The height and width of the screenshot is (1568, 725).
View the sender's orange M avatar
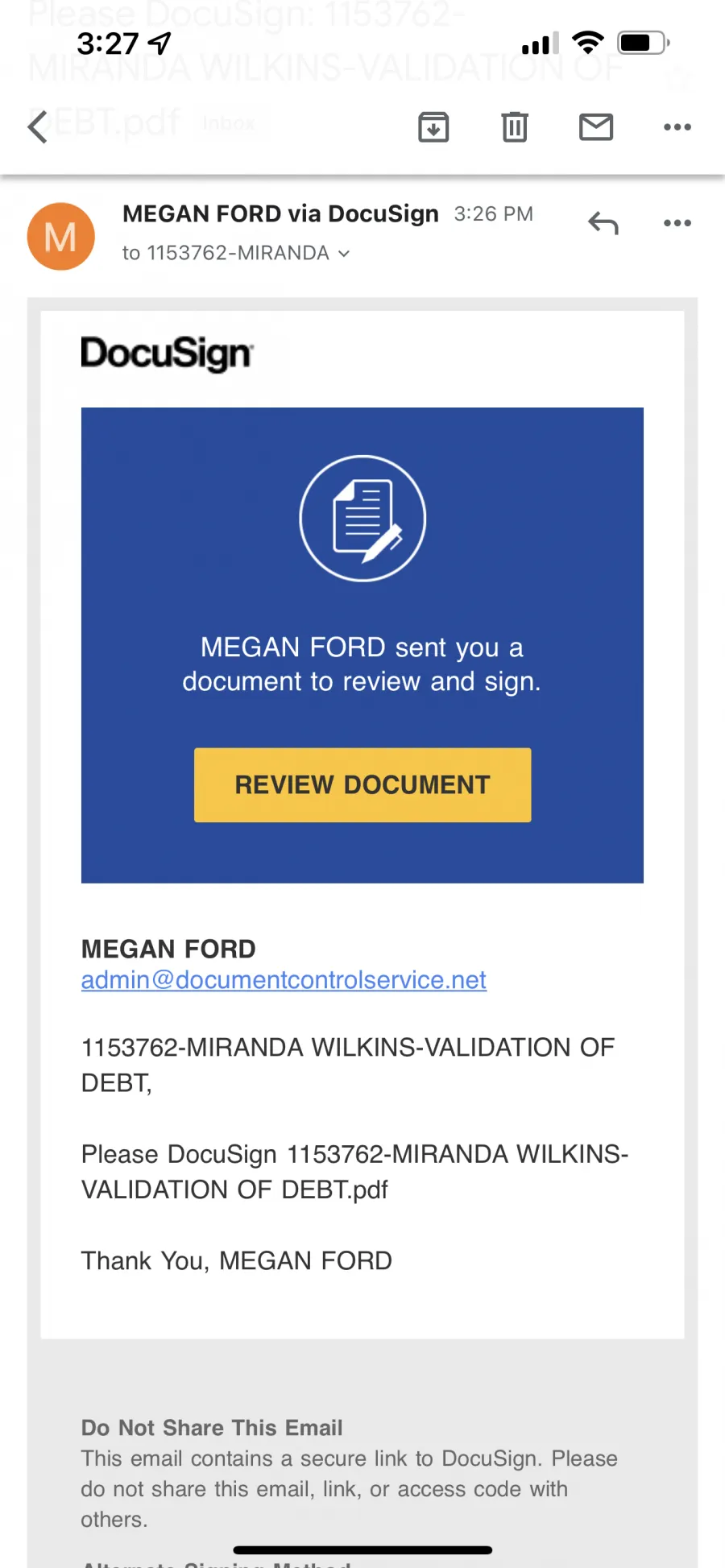61,236
